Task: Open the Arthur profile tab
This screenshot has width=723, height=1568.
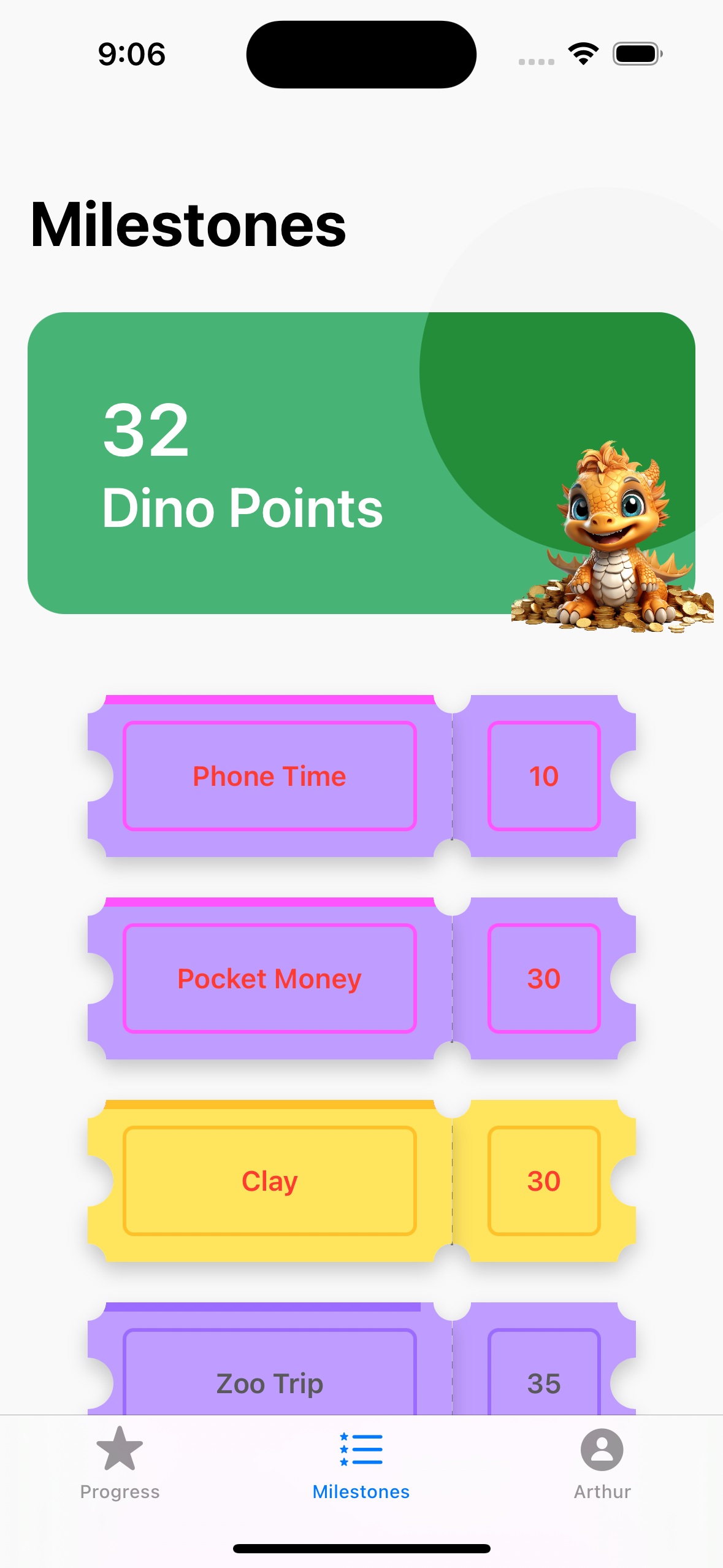Action: click(602, 1463)
